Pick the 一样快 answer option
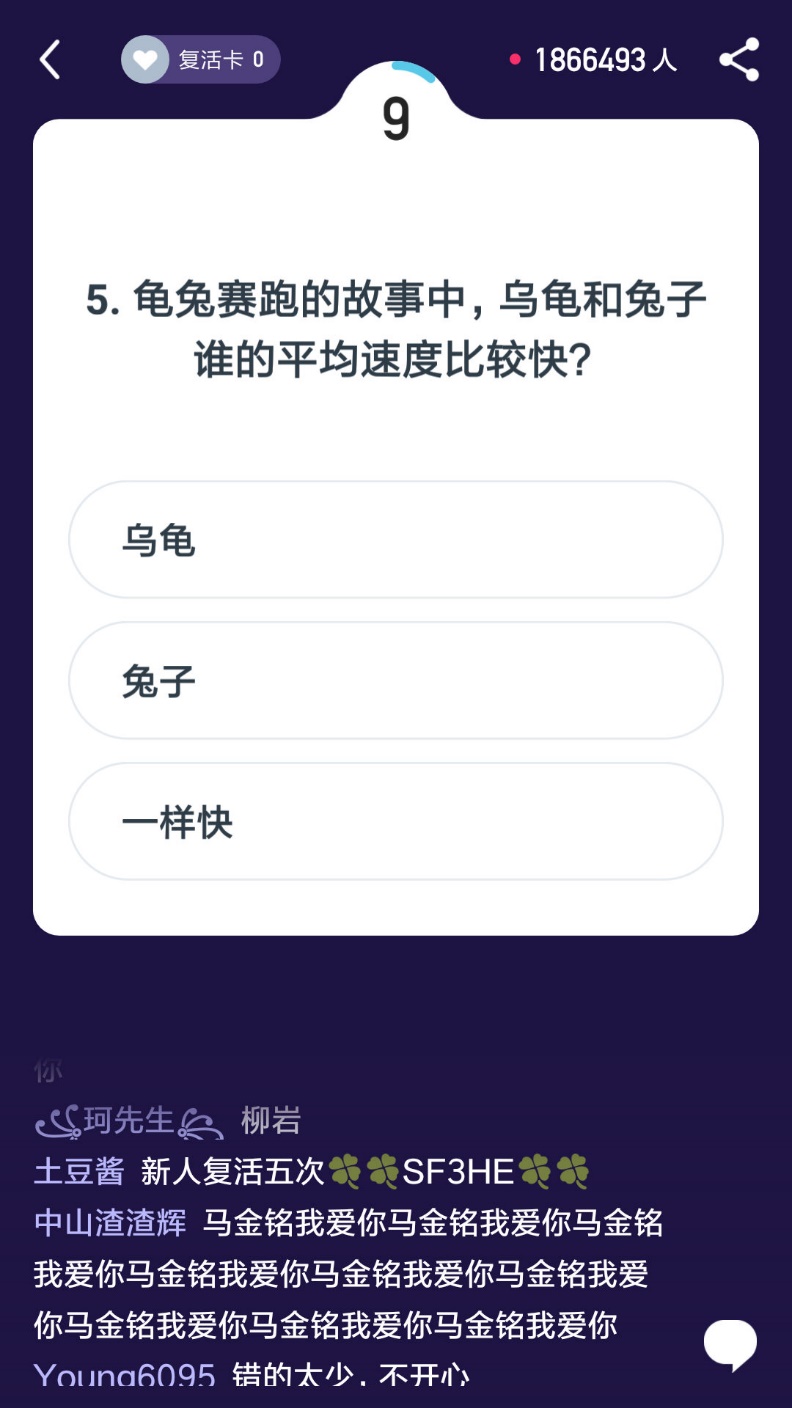 pos(395,822)
